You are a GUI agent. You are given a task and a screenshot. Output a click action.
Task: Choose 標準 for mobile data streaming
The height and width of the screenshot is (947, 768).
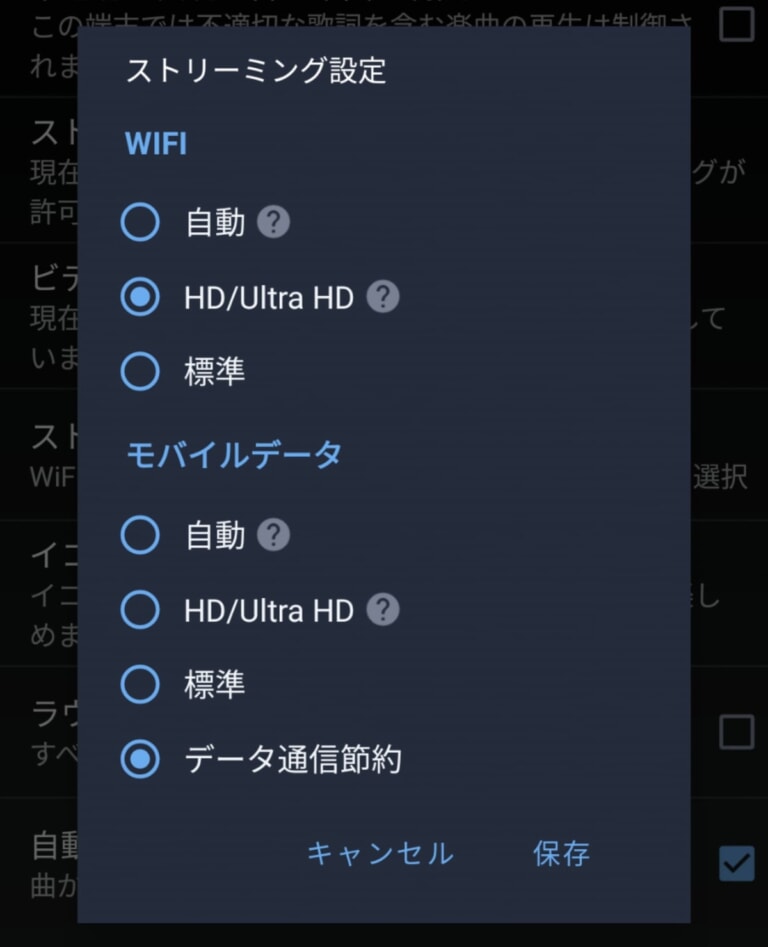coord(140,684)
